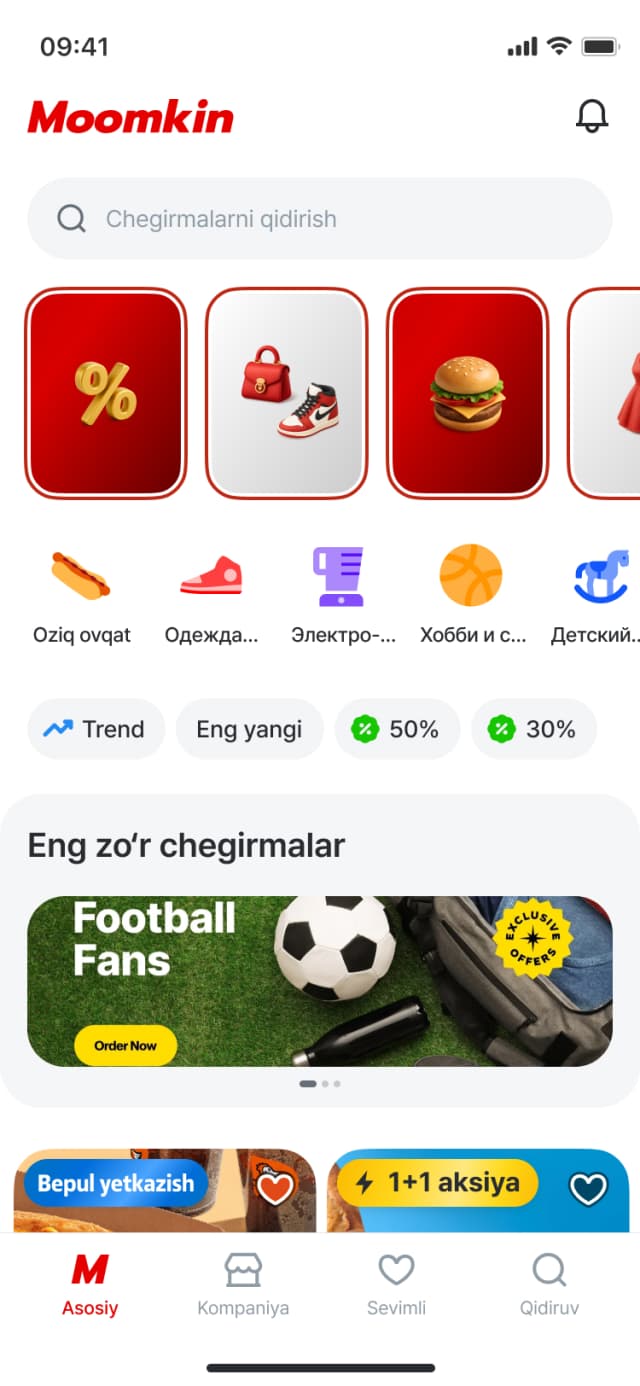This screenshot has width=640, height=1386.
Task: Like the Bepul yetkazish offer card
Action: [276, 1188]
